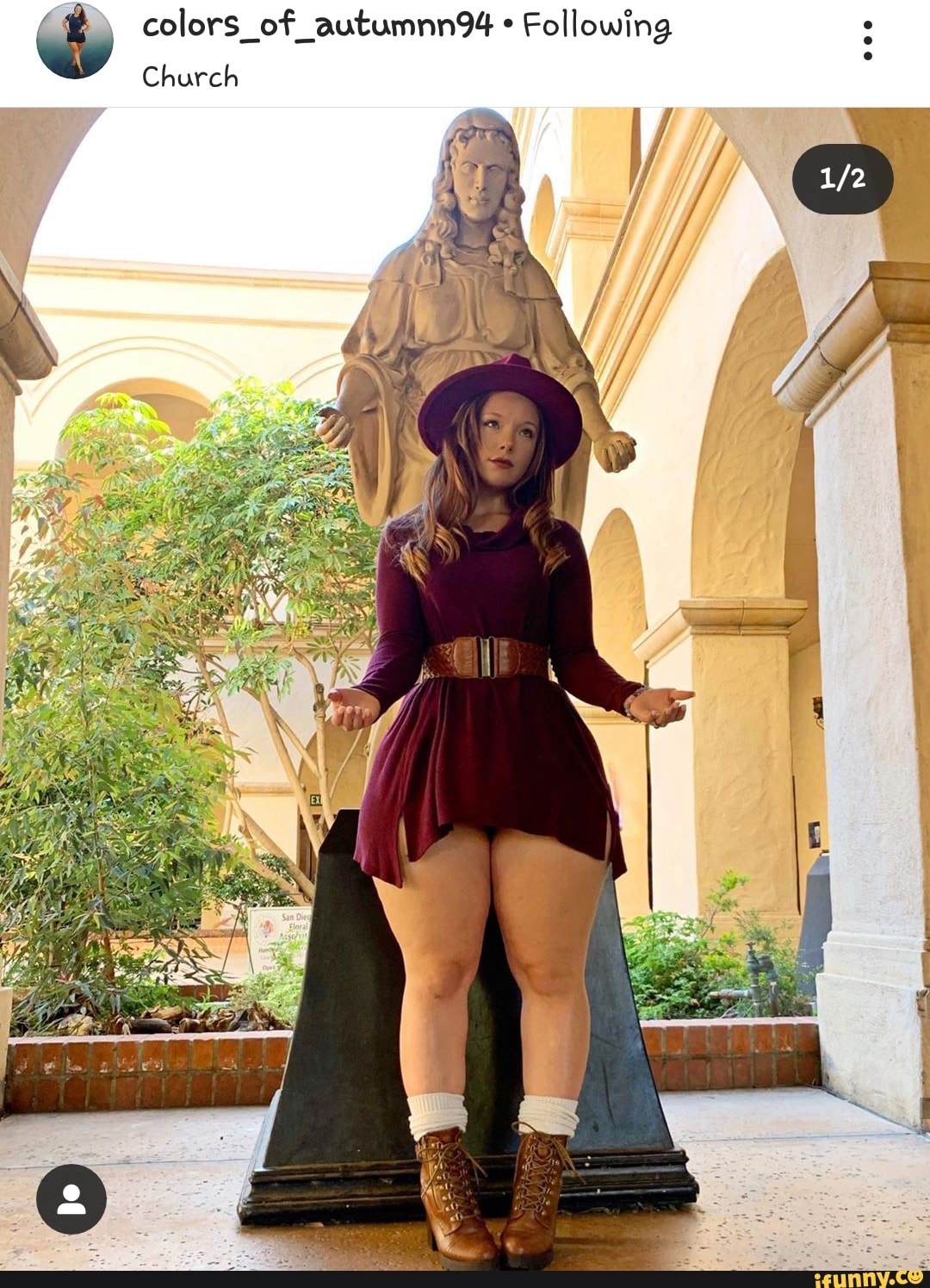This screenshot has width=930, height=1288.
Task: Tap the Following status next to the username
Action: 597,26
